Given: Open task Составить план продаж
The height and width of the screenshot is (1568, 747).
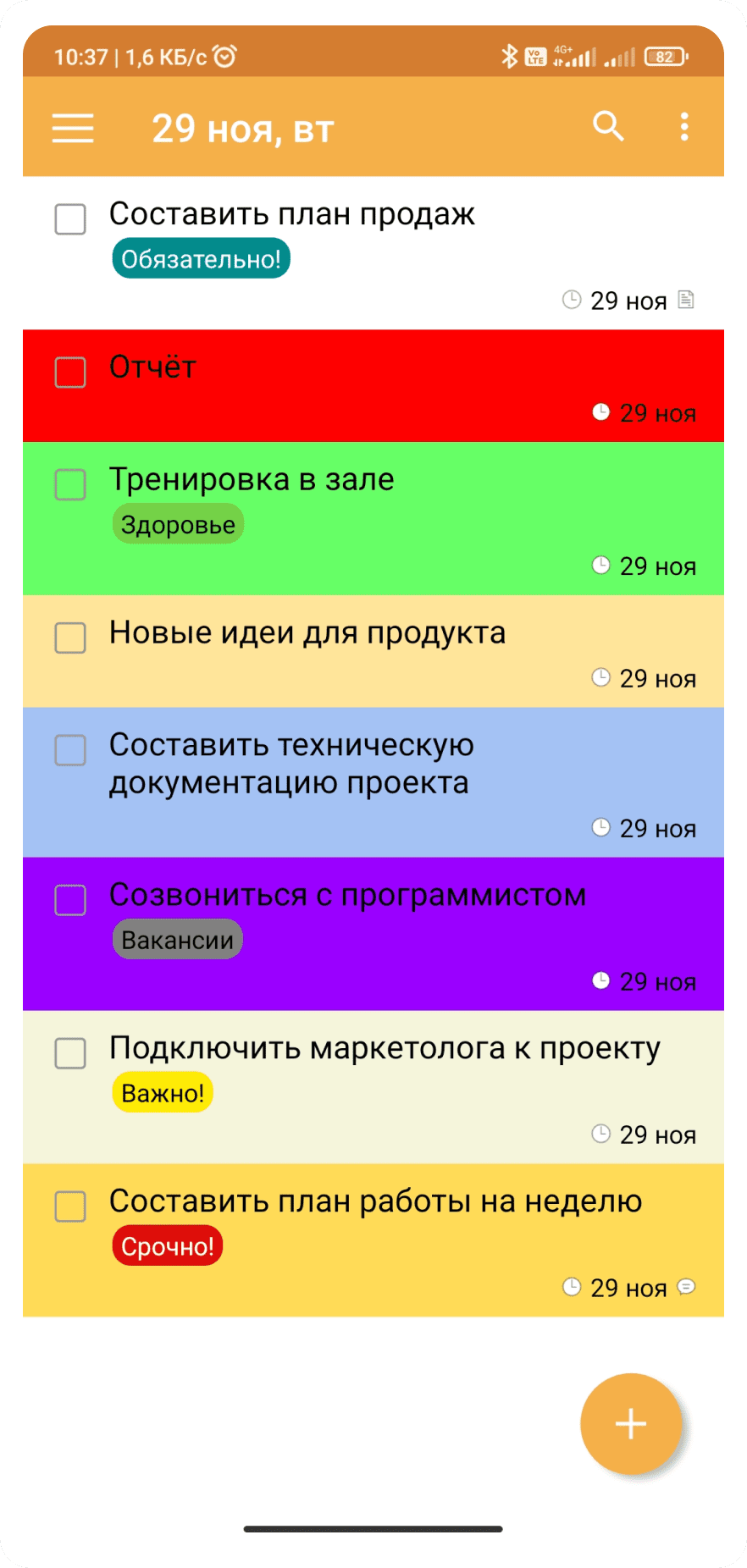Looking at the screenshot, I should (x=373, y=253).
